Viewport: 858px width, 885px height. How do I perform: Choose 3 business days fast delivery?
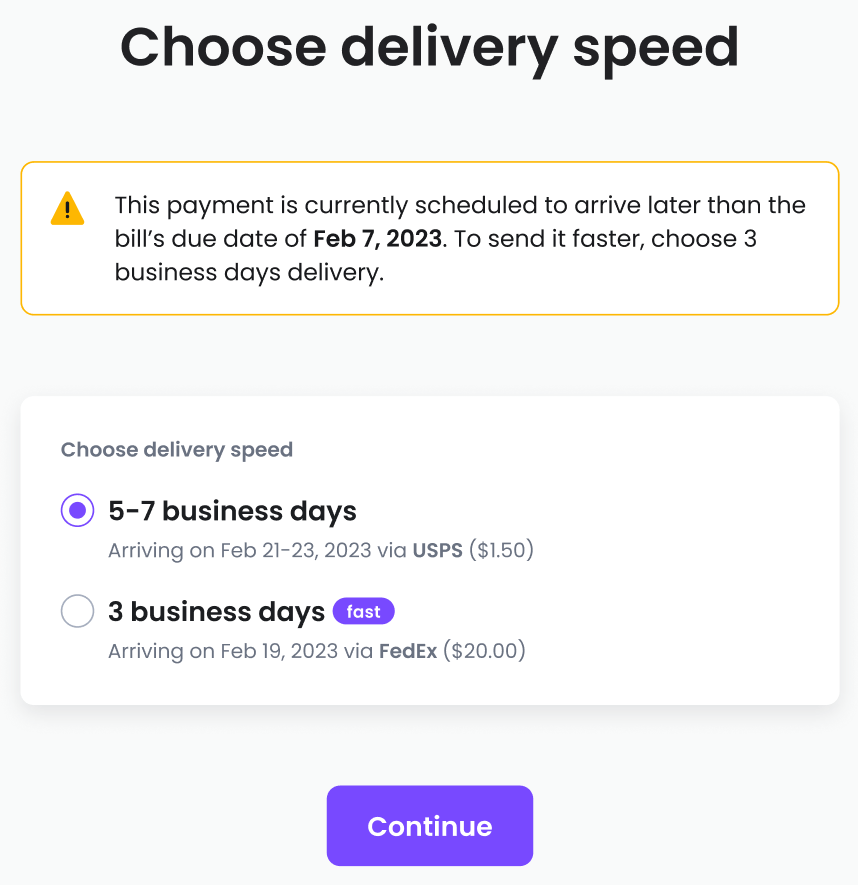[78, 611]
